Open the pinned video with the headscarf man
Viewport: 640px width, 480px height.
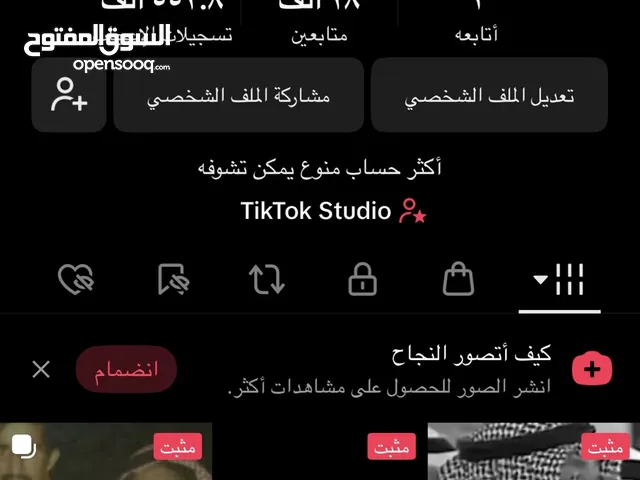534,452
